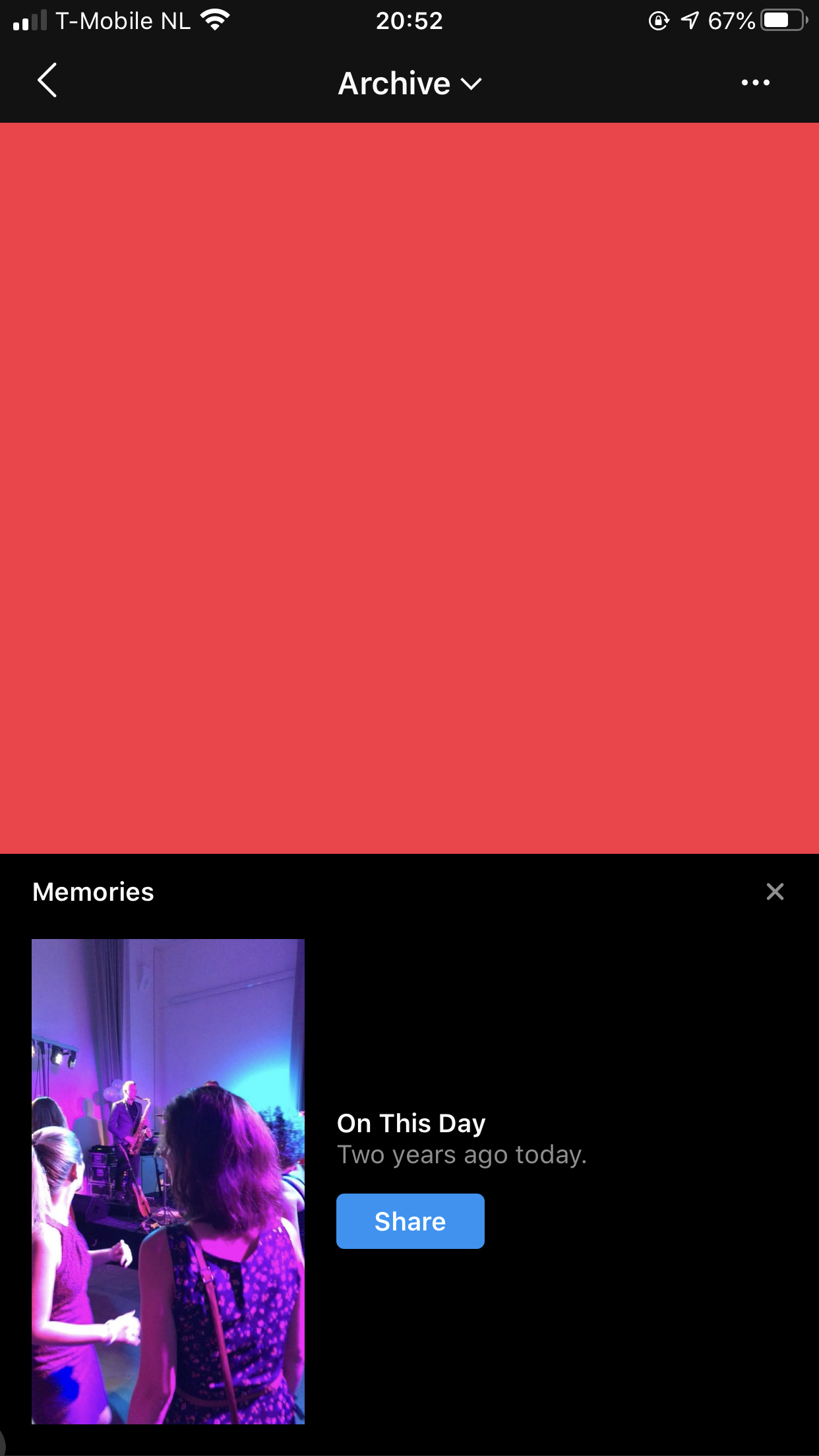Share the On This Day memory

(x=410, y=1221)
